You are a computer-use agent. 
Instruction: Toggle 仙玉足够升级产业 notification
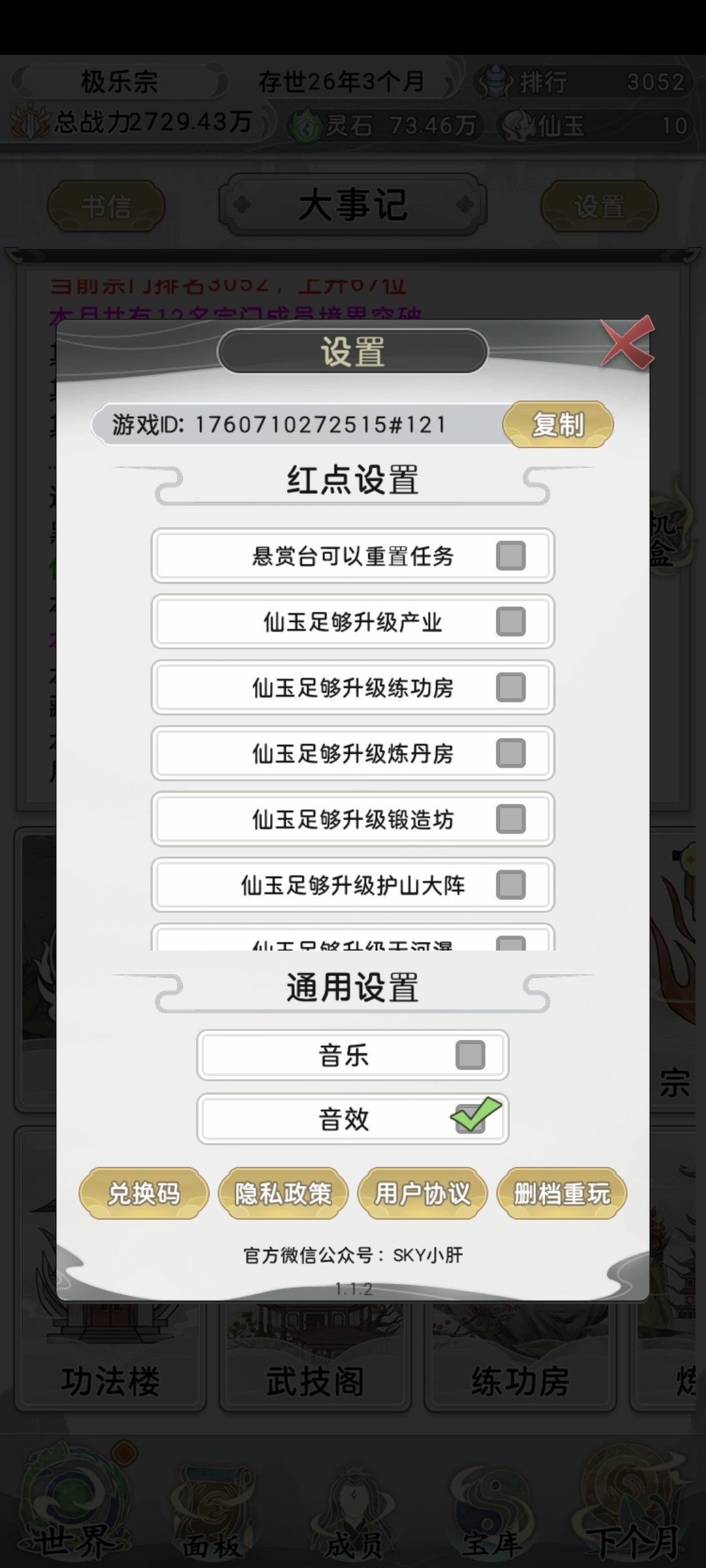coord(511,621)
